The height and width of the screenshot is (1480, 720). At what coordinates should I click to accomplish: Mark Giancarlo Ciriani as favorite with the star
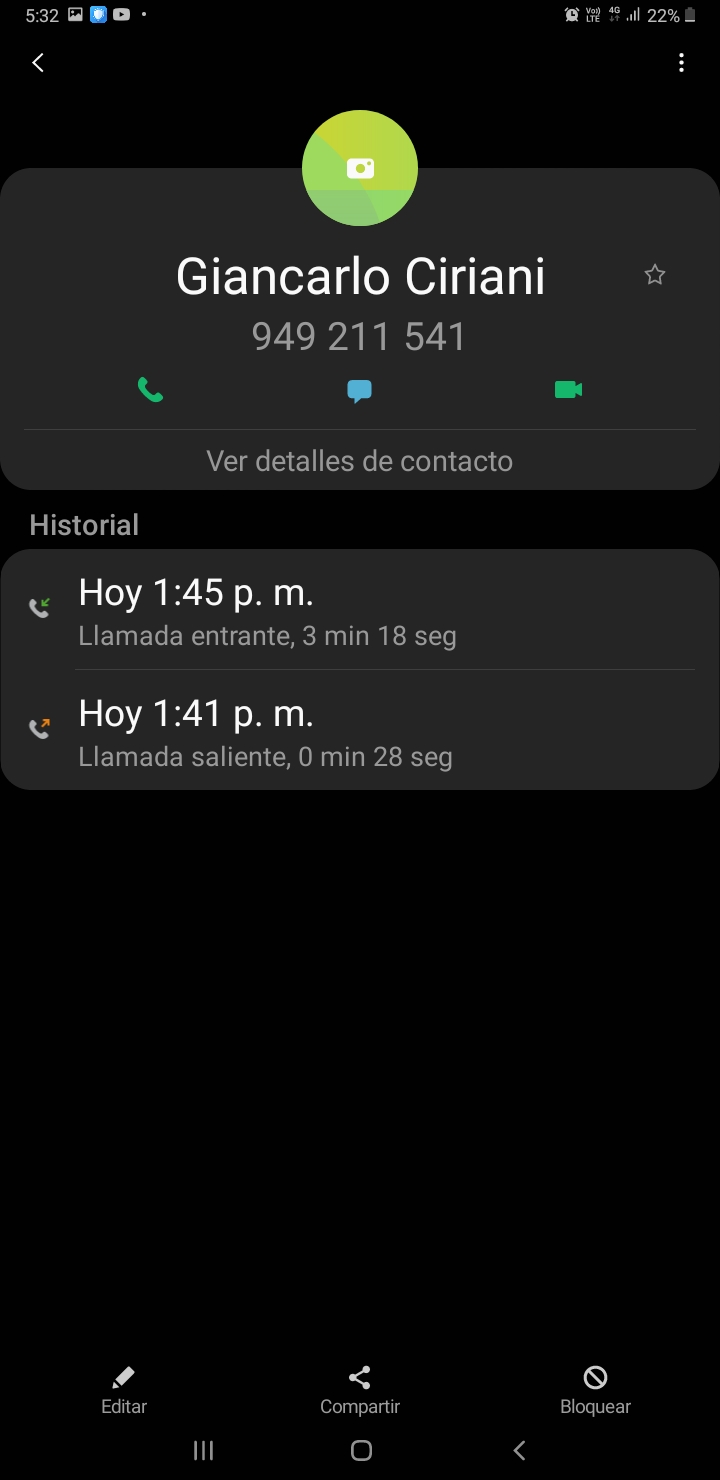click(655, 275)
